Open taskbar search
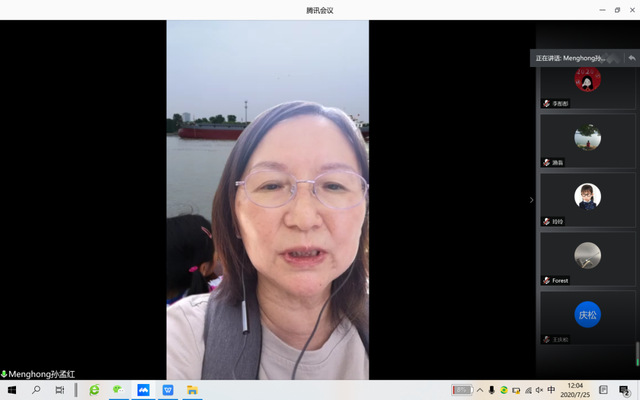The width and height of the screenshot is (640, 400). [x=36, y=390]
